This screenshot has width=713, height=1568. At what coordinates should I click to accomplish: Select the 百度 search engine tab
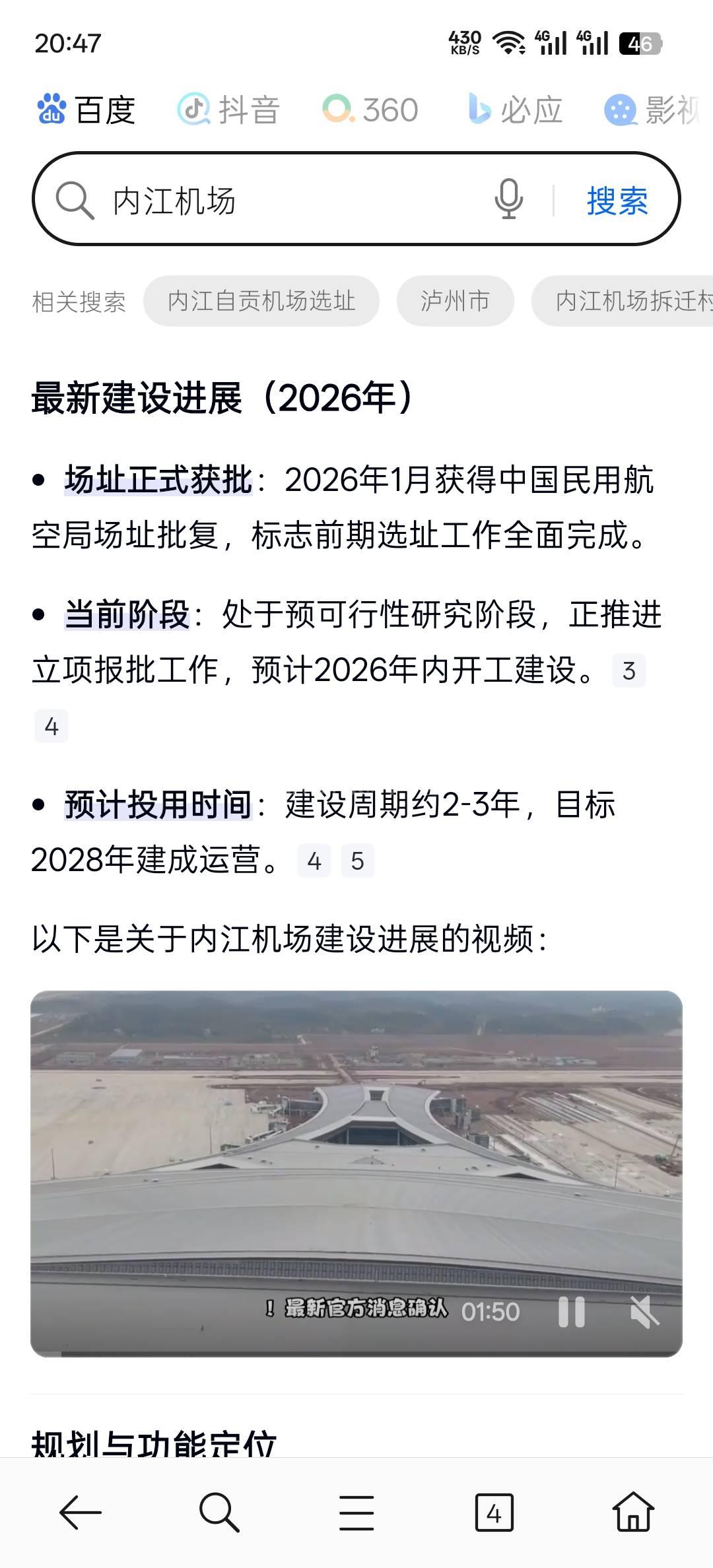[86, 110]
